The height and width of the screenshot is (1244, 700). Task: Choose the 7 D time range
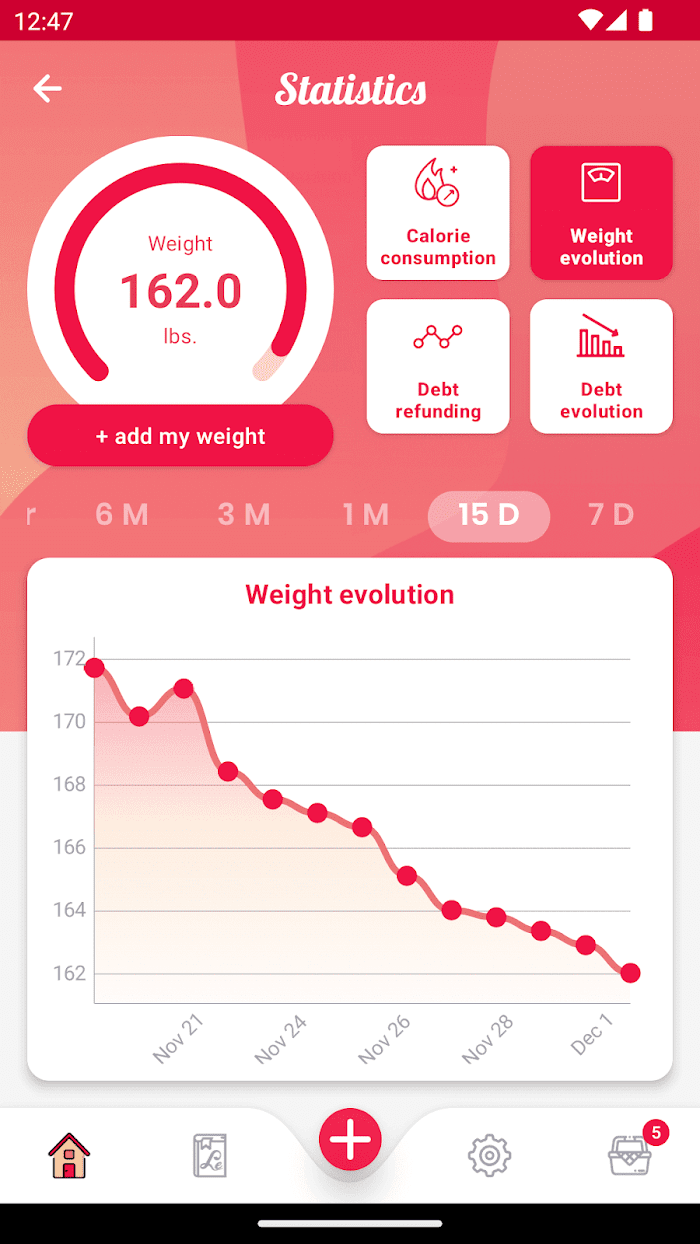(611, 515)
